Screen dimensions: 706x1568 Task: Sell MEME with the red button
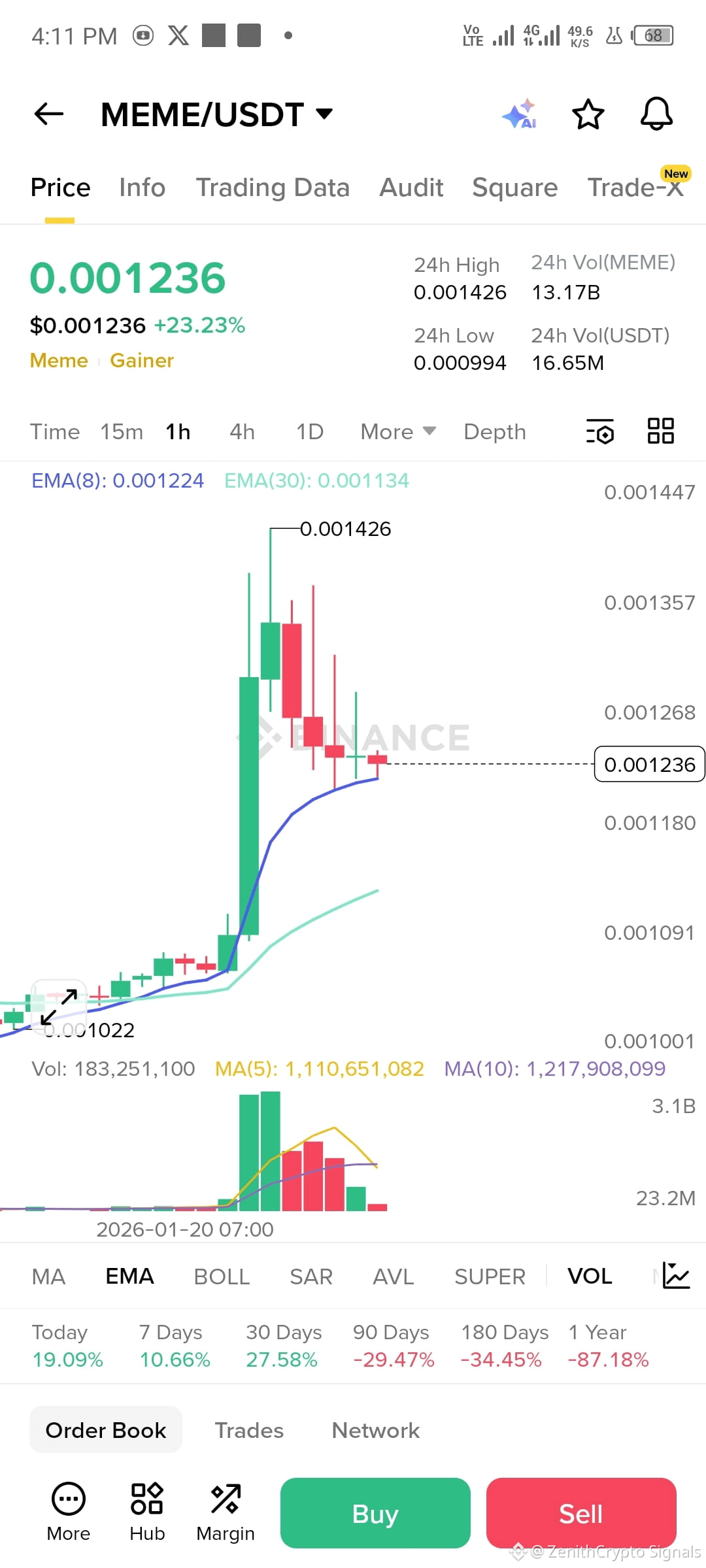580,1513
